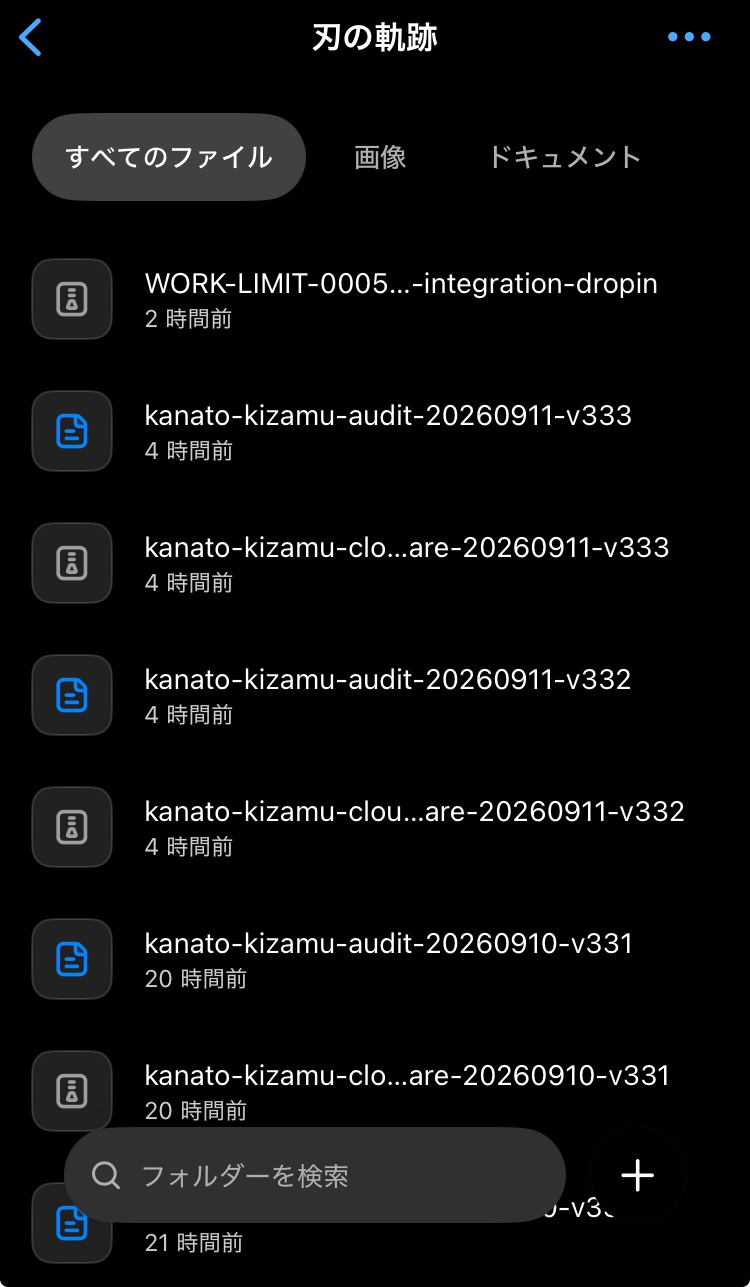The width and height of the screenshot is (750, 1287).
Task: Open the kanato-kizamu-clo…are-20260911-v333 archive
Action: (x=375, y=563)
